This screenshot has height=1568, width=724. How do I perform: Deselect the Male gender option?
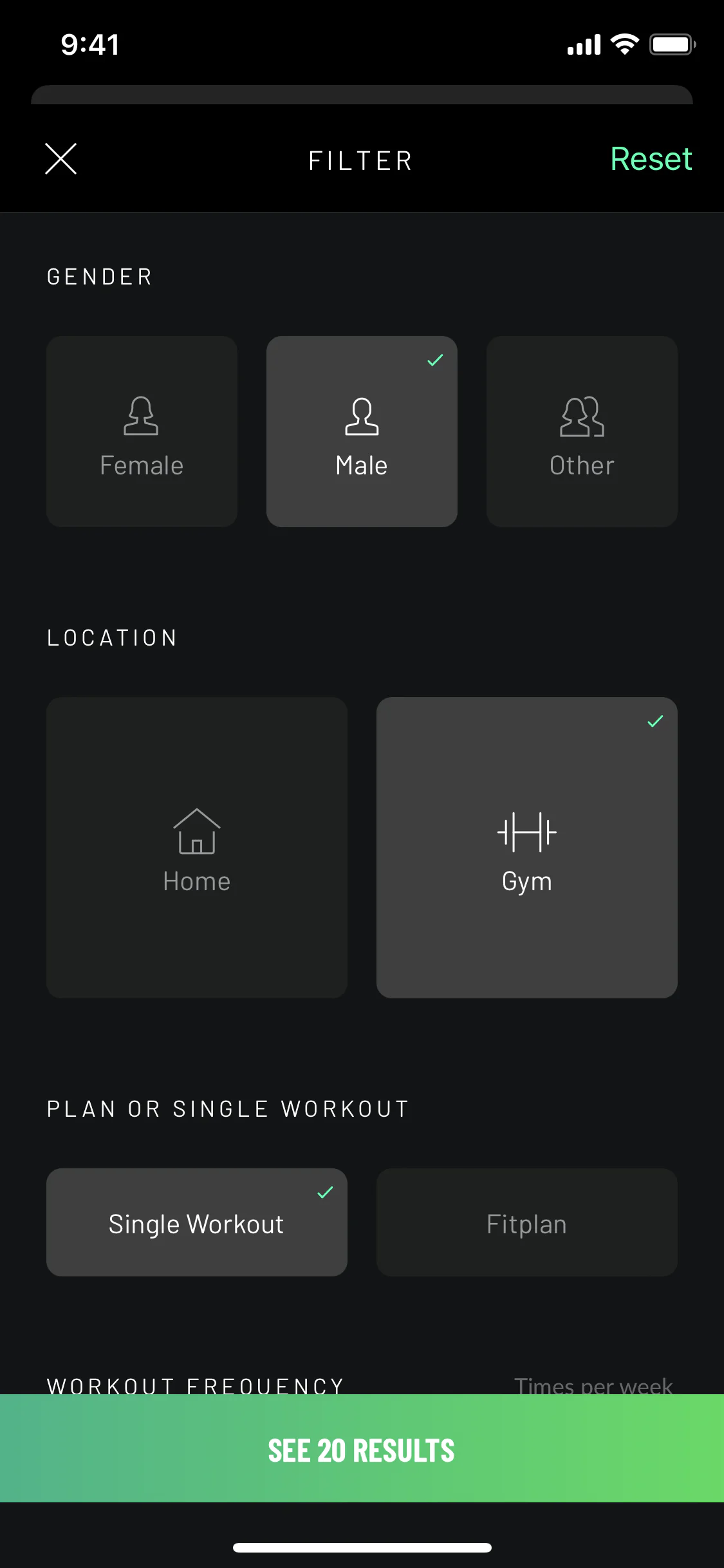coord(361,431)
